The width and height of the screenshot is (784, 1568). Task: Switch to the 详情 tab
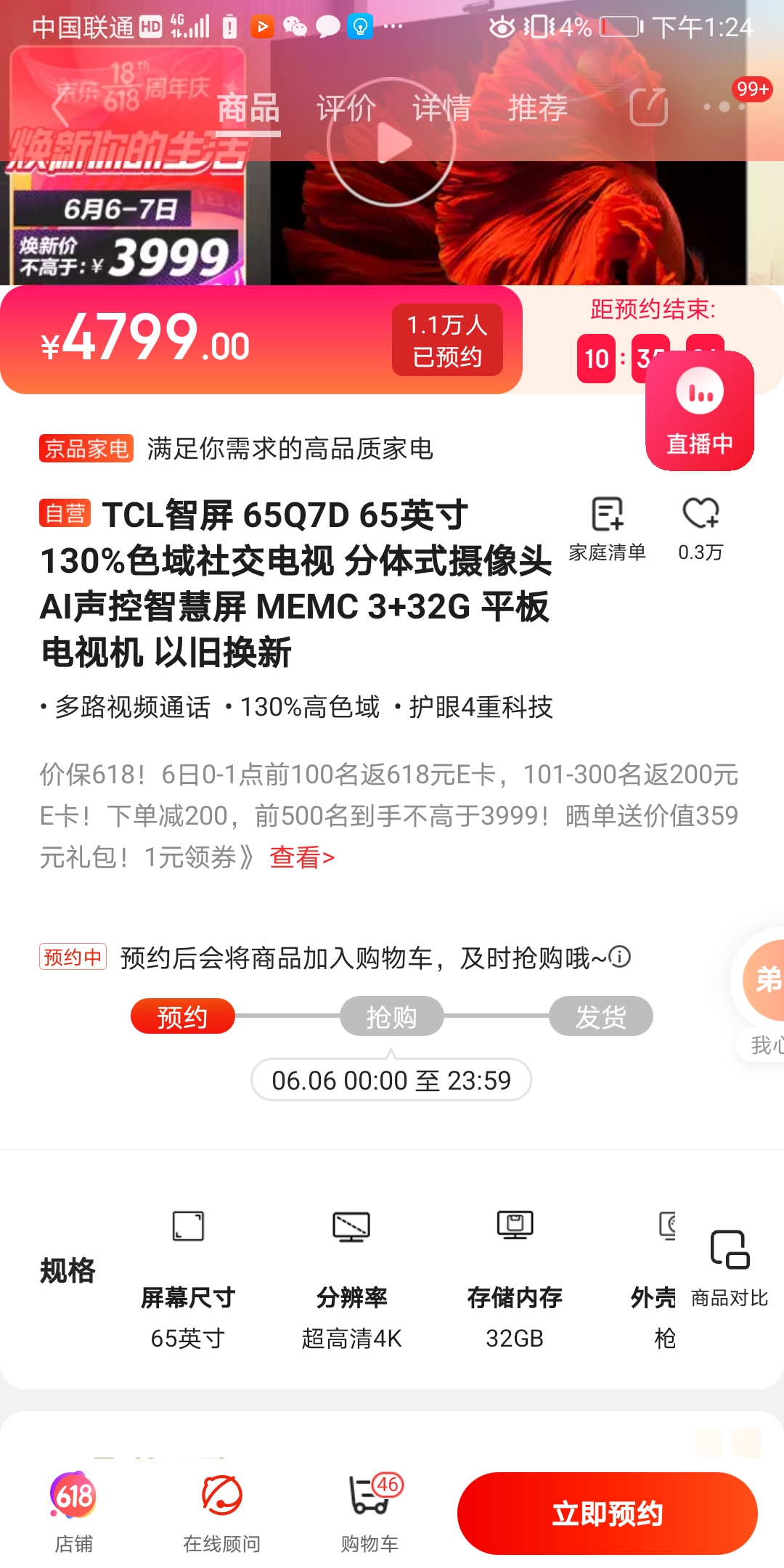coord(442,108)
